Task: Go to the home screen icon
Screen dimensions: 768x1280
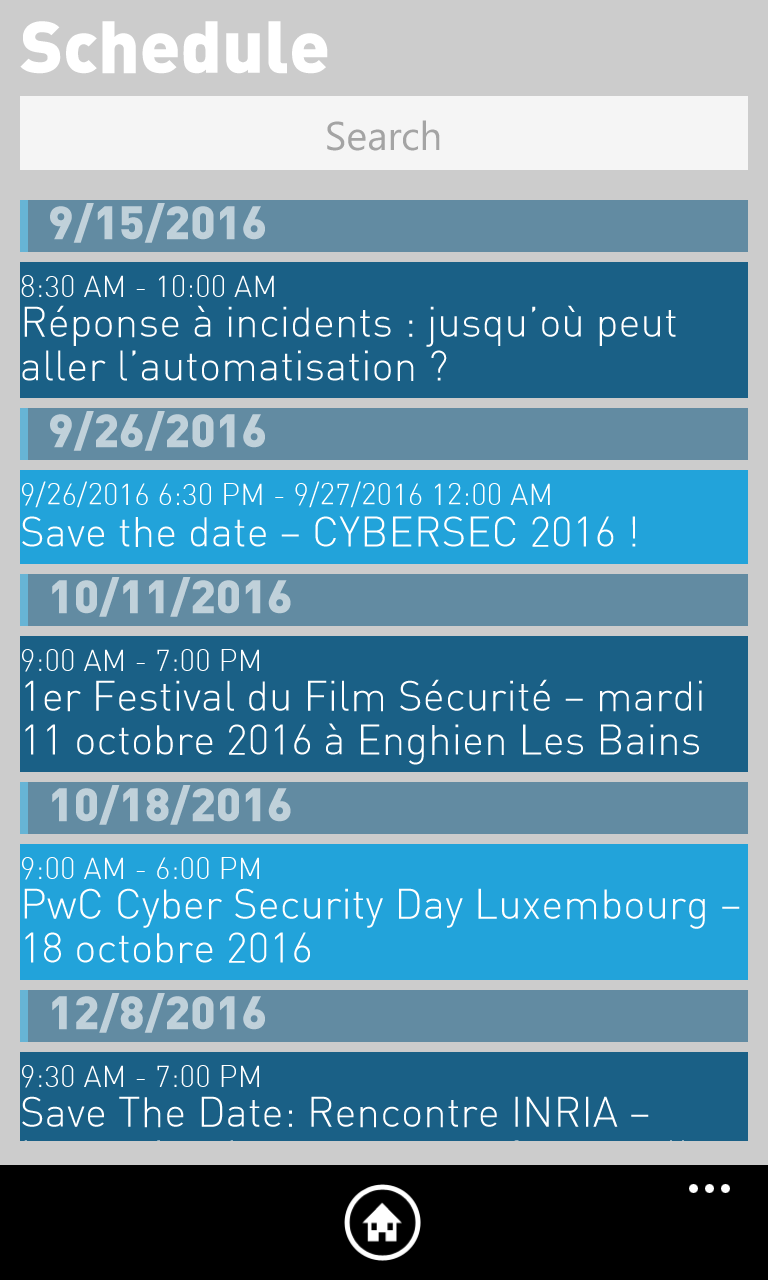Action: pos(383,1222)
